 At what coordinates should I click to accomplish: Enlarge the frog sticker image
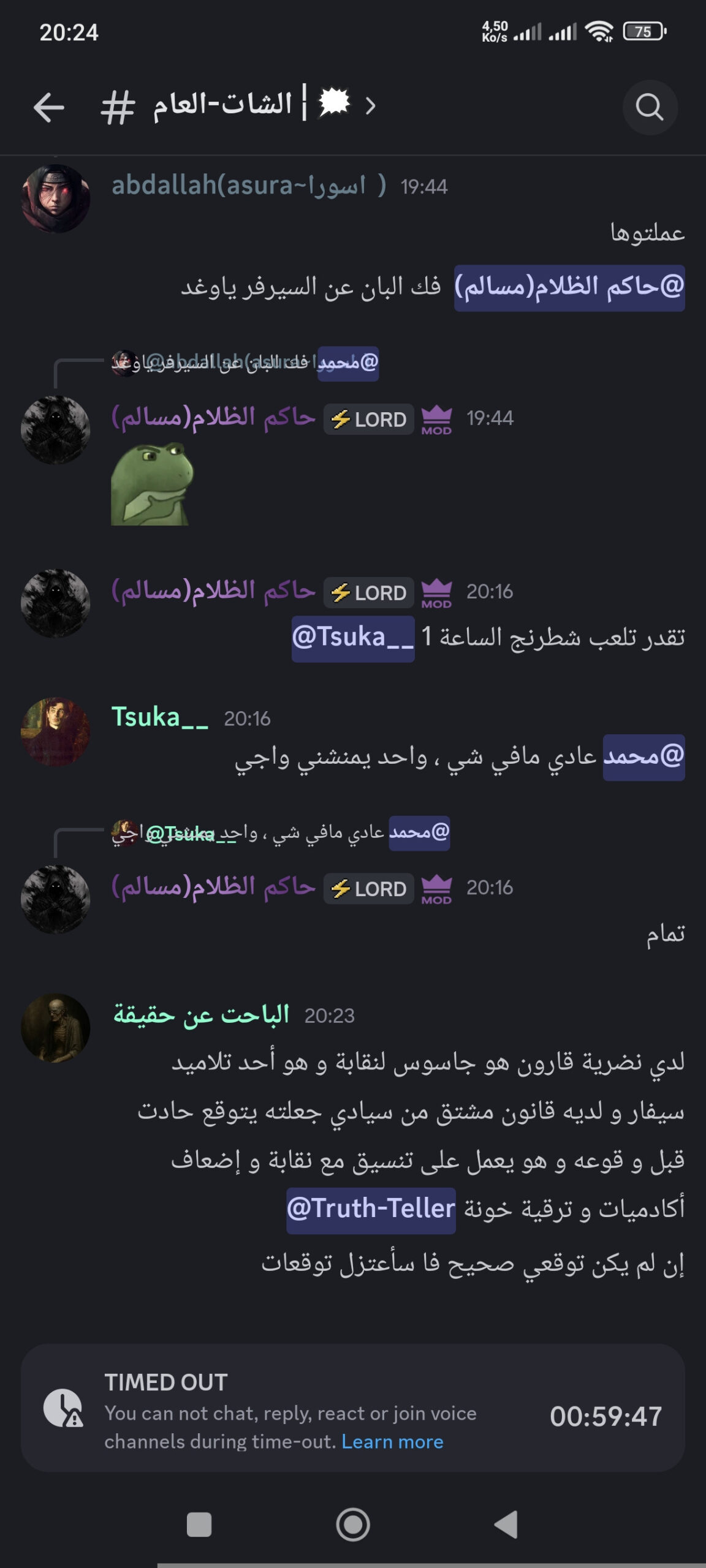(x=151, y=484)
